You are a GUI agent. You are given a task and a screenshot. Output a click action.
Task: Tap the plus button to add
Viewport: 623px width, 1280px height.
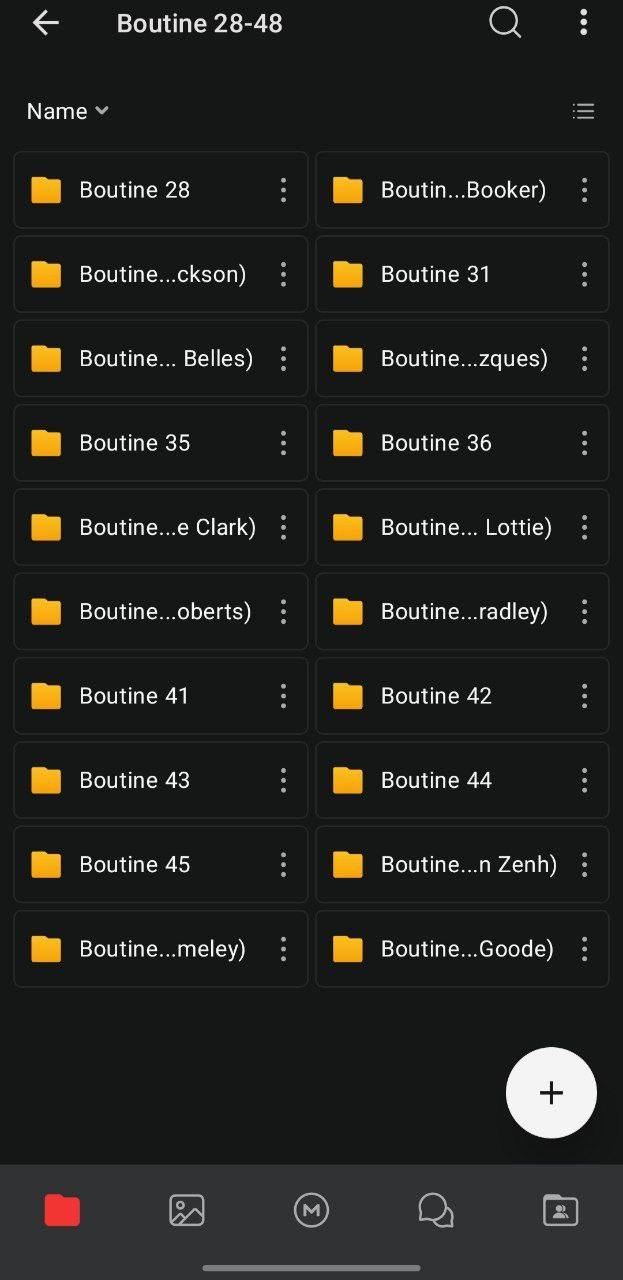(551, 1093)
